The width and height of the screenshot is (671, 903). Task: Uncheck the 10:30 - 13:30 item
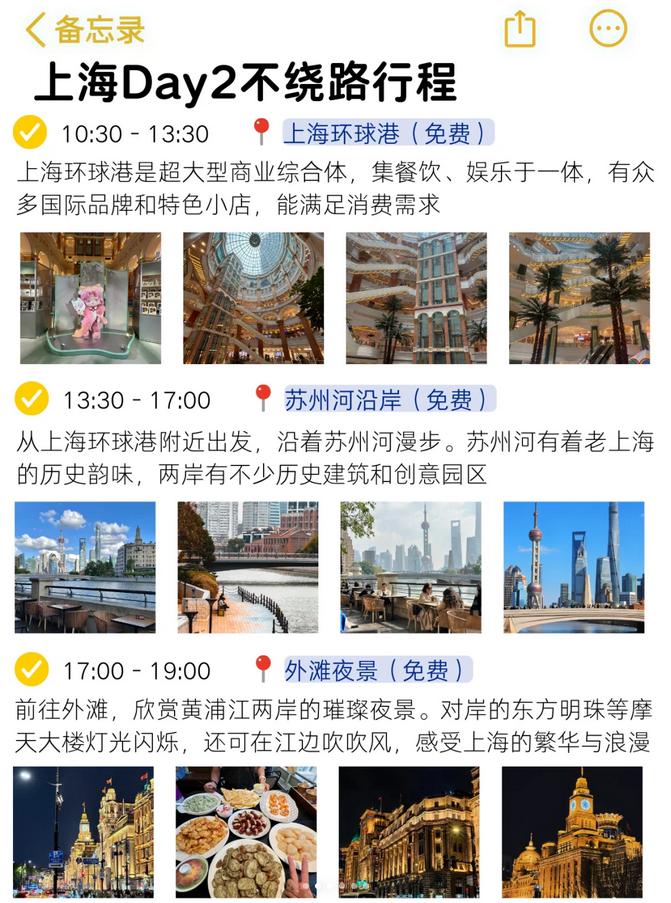click(x=30, y=132)
